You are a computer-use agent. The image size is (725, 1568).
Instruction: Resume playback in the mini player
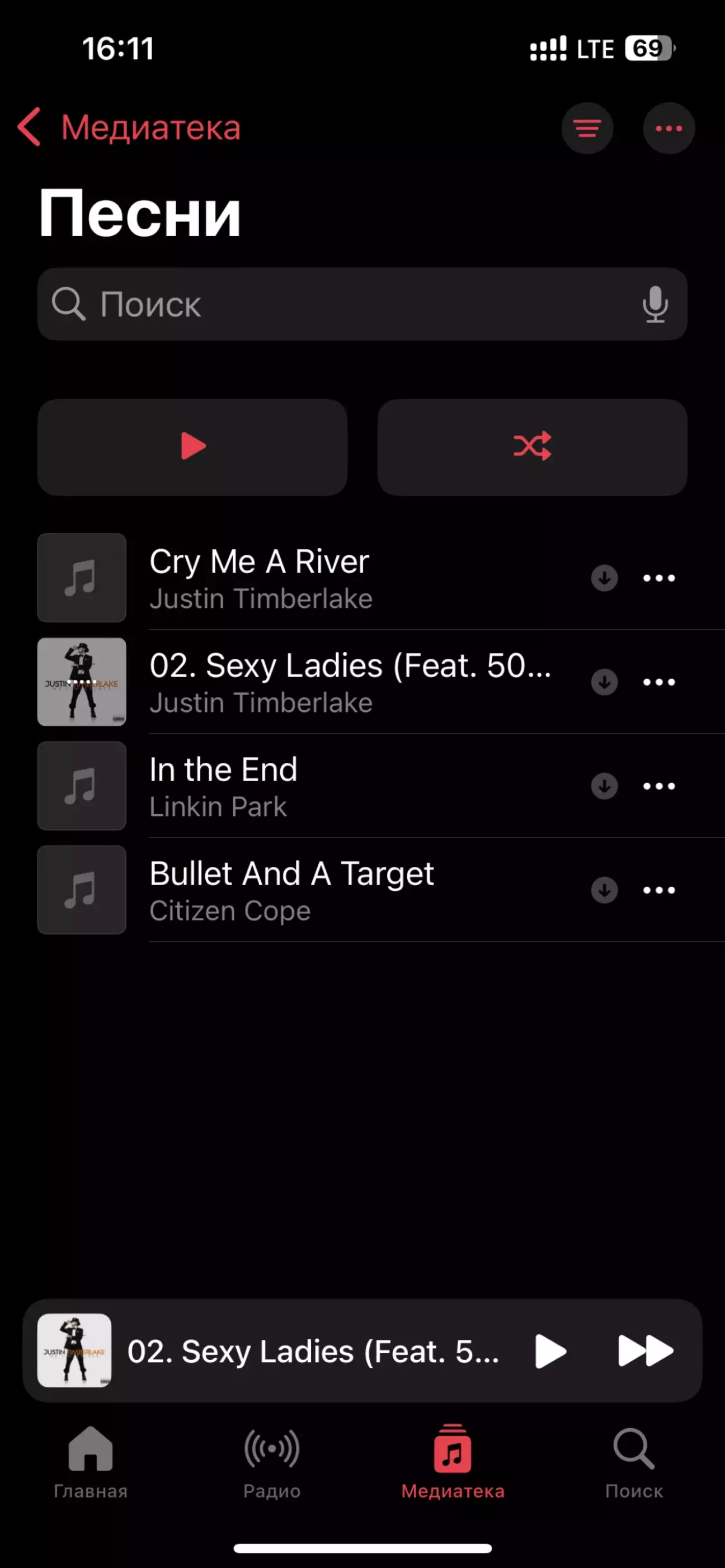pos(550,1351)
